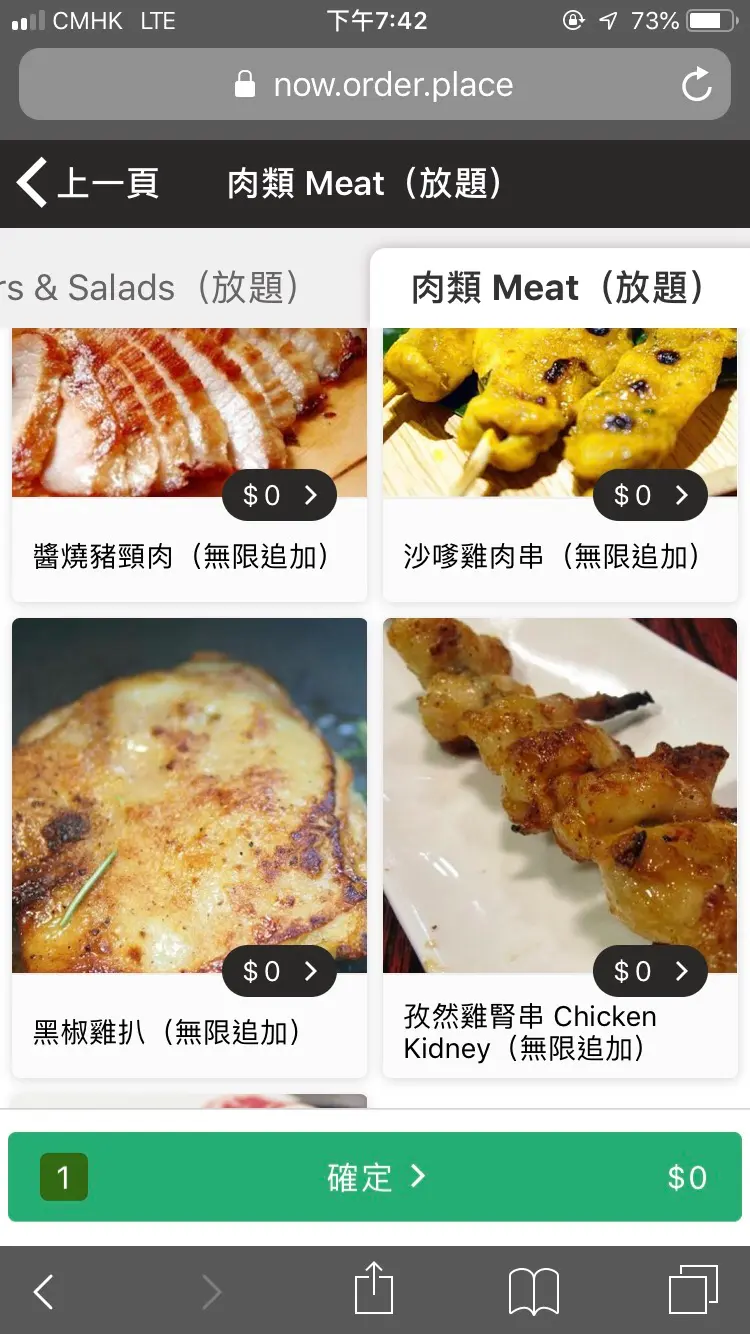
Task: Open the Safari share sheet
Action: tap(374, 1290)
